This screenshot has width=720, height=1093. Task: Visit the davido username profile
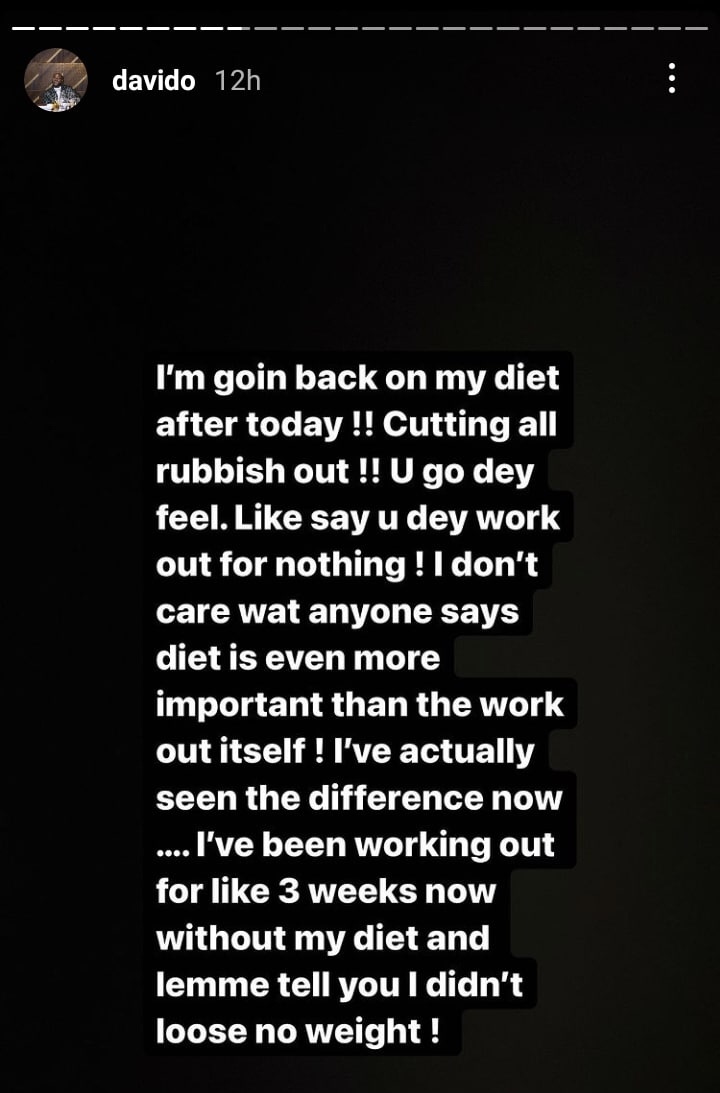click(x=154, y=80)
